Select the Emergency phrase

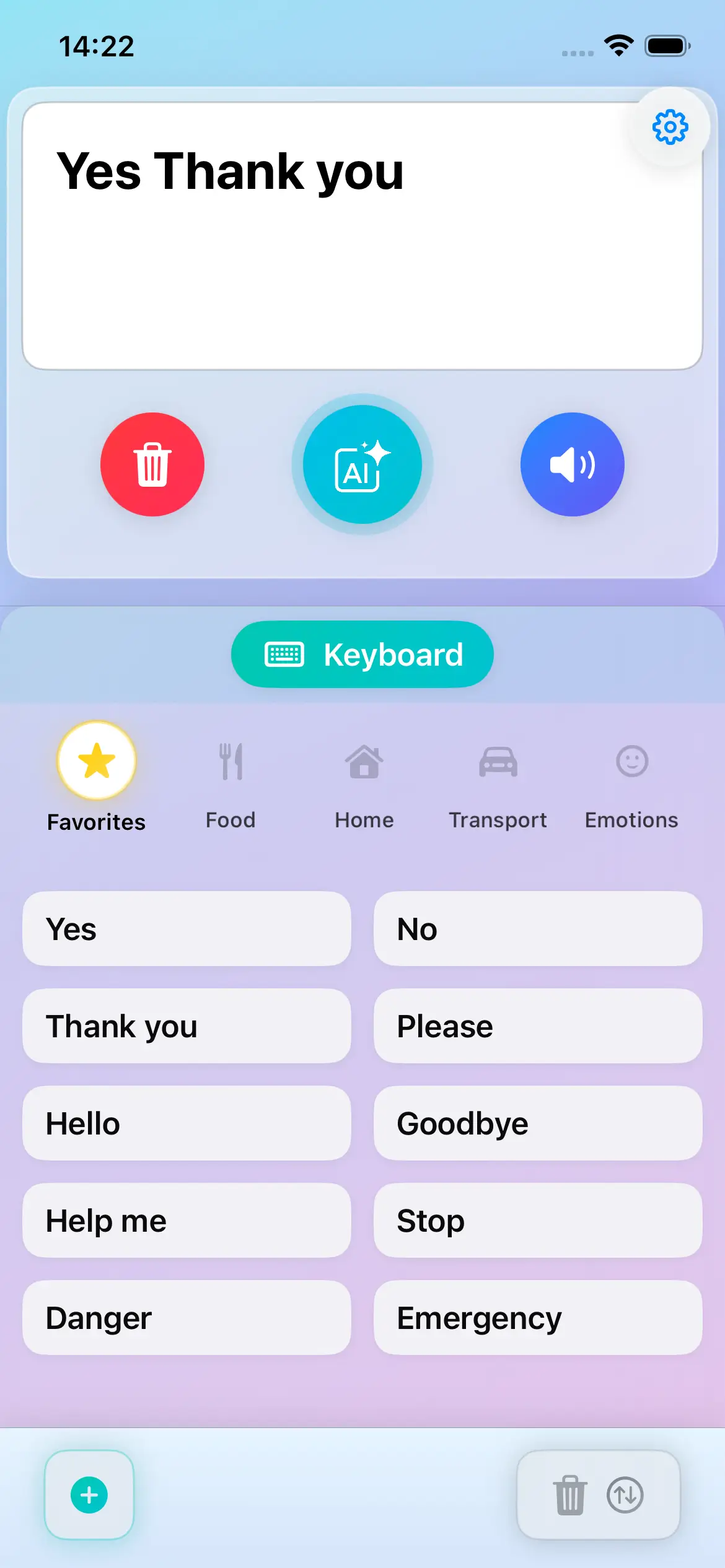538,1318
